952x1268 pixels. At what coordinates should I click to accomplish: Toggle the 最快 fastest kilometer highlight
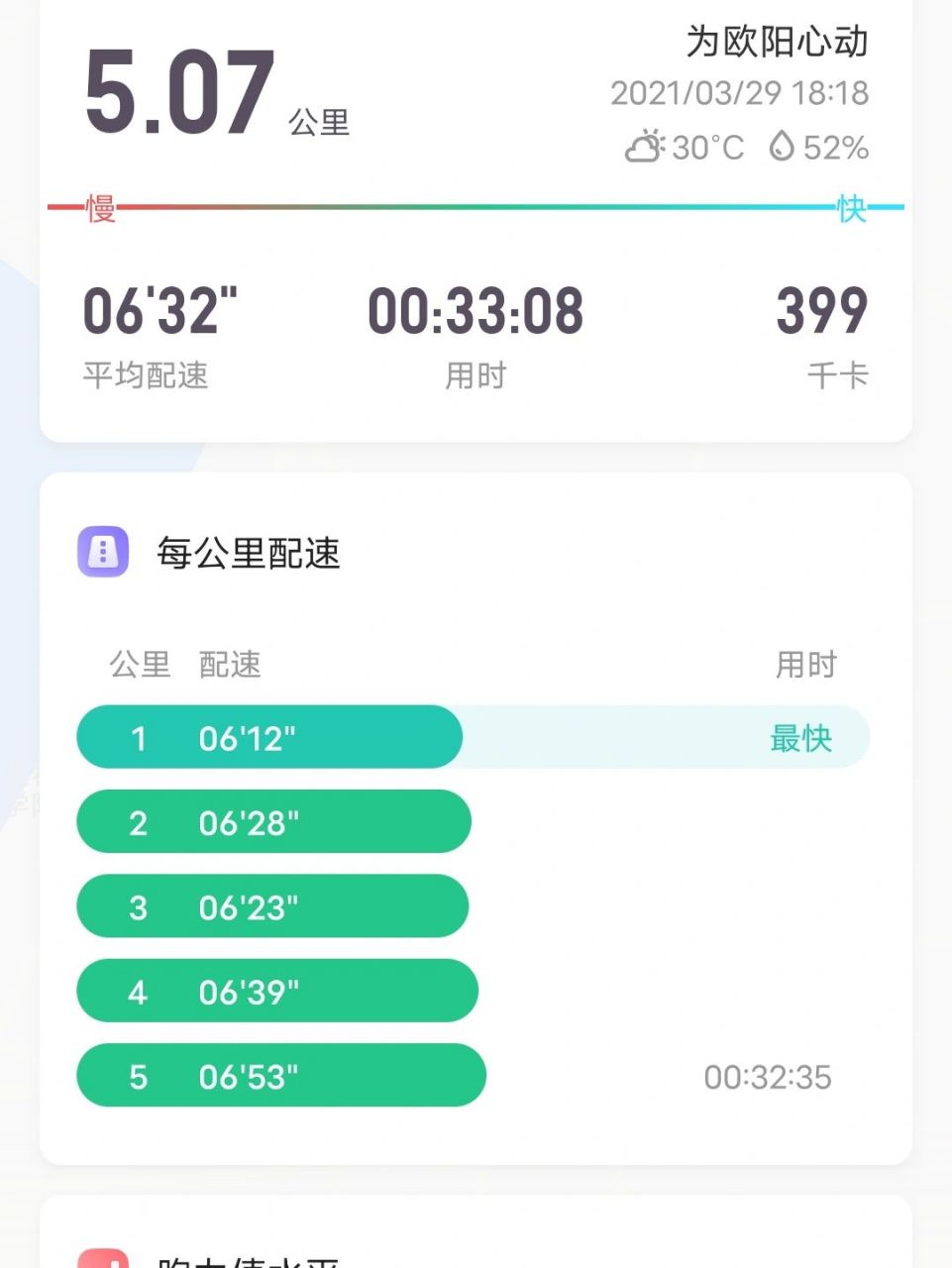pyautogui.click(x=802, y=737)
